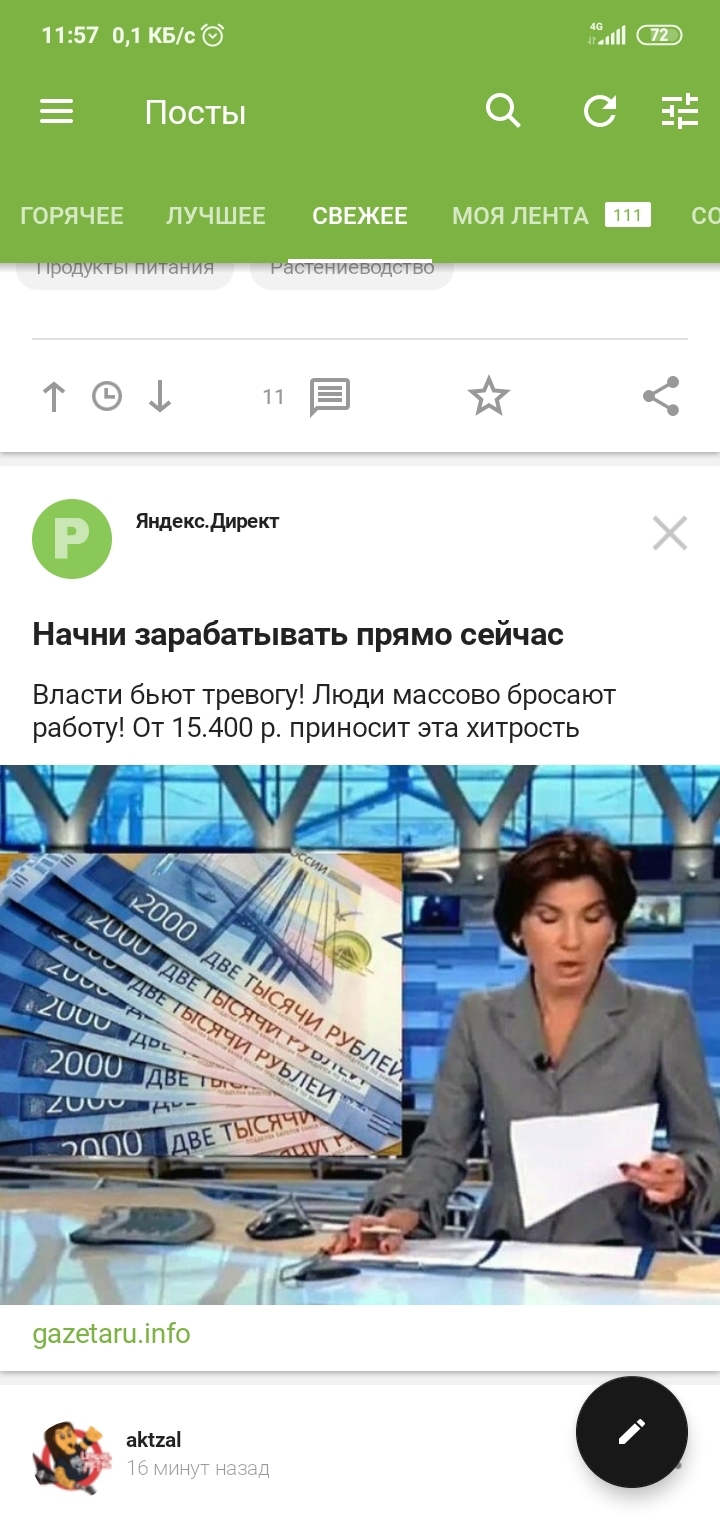The image size is (720, 1520).
Task: Share the post above the ad
Action: (x=661, y=397)
